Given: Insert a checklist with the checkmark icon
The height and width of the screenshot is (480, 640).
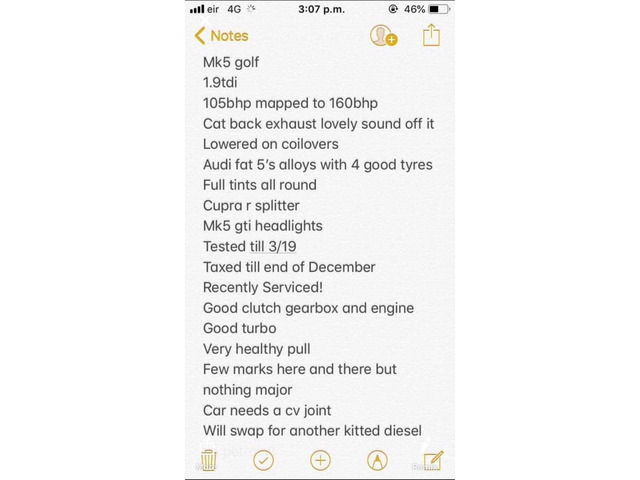Looking at the screenshot, I should [263, 461].
